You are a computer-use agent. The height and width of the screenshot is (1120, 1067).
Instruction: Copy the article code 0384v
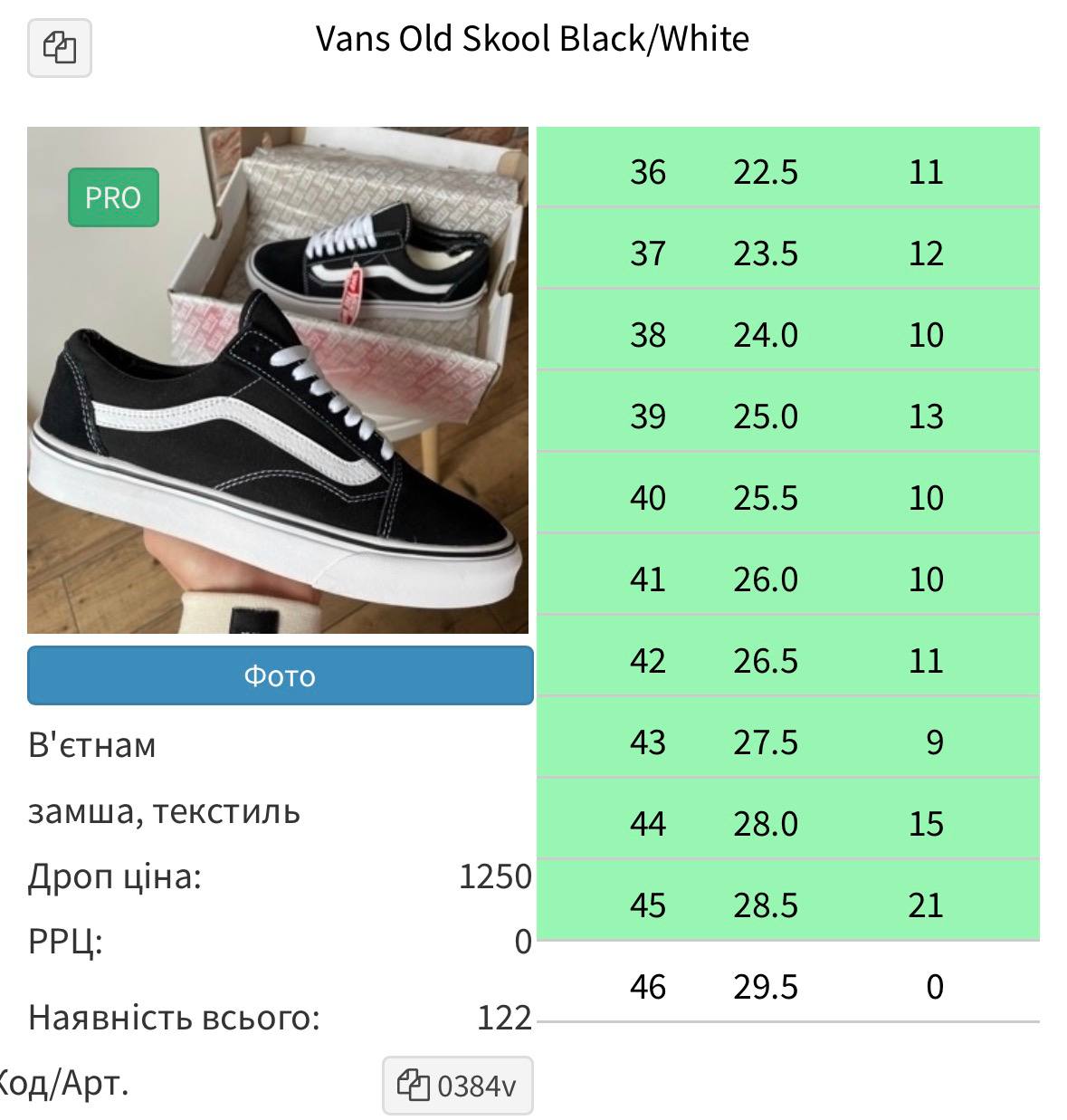point(457,1085)
